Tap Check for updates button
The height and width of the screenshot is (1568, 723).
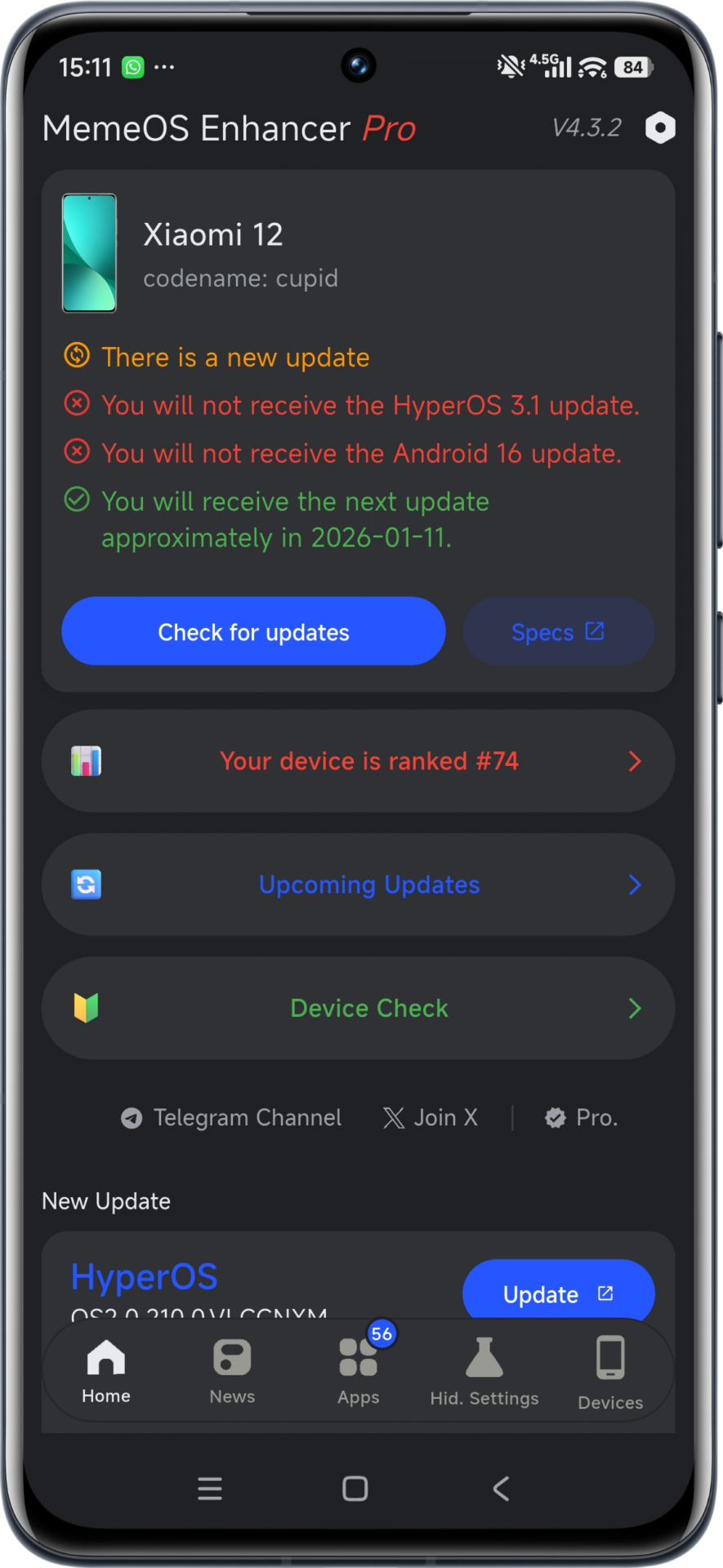point(253,631)
